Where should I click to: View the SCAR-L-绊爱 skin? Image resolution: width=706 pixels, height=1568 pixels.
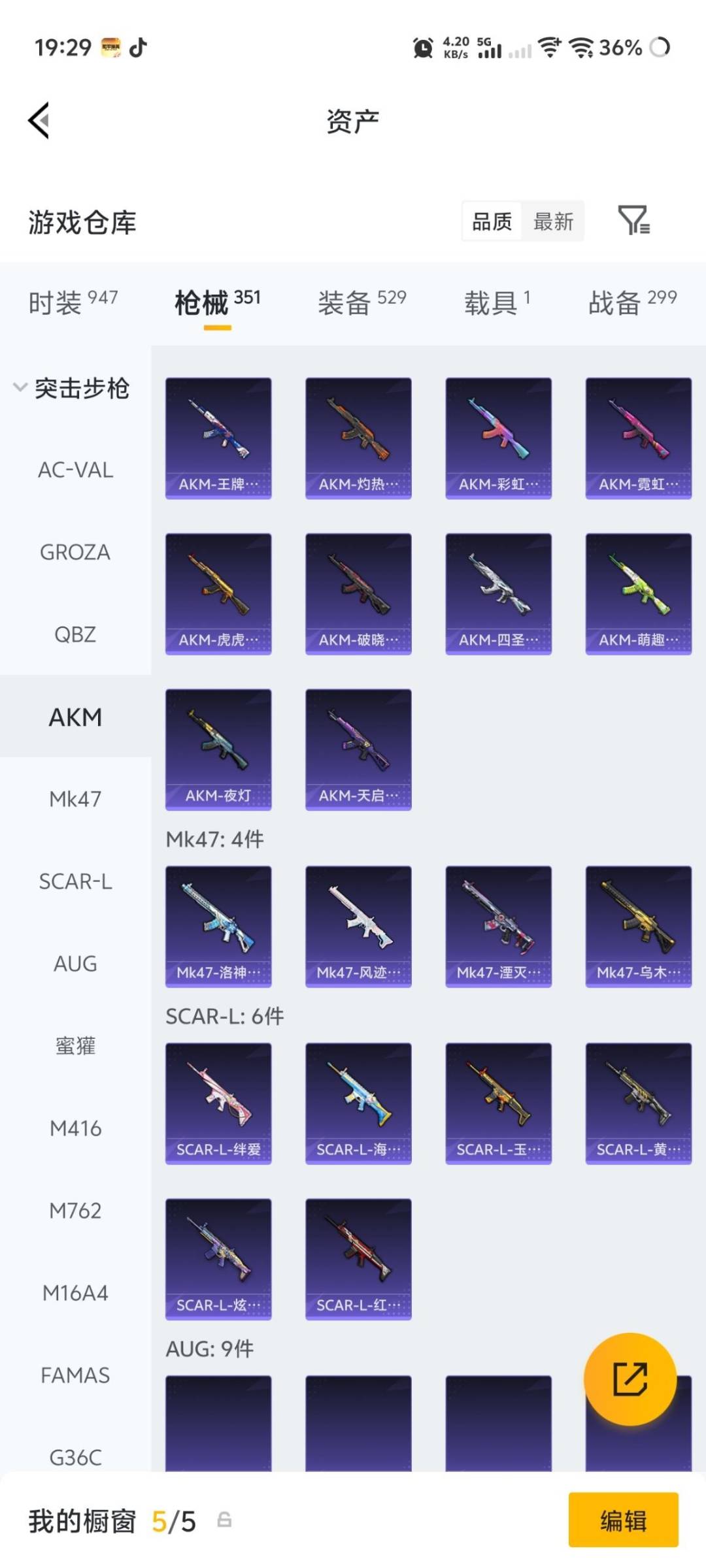[x=218, y=1103]
